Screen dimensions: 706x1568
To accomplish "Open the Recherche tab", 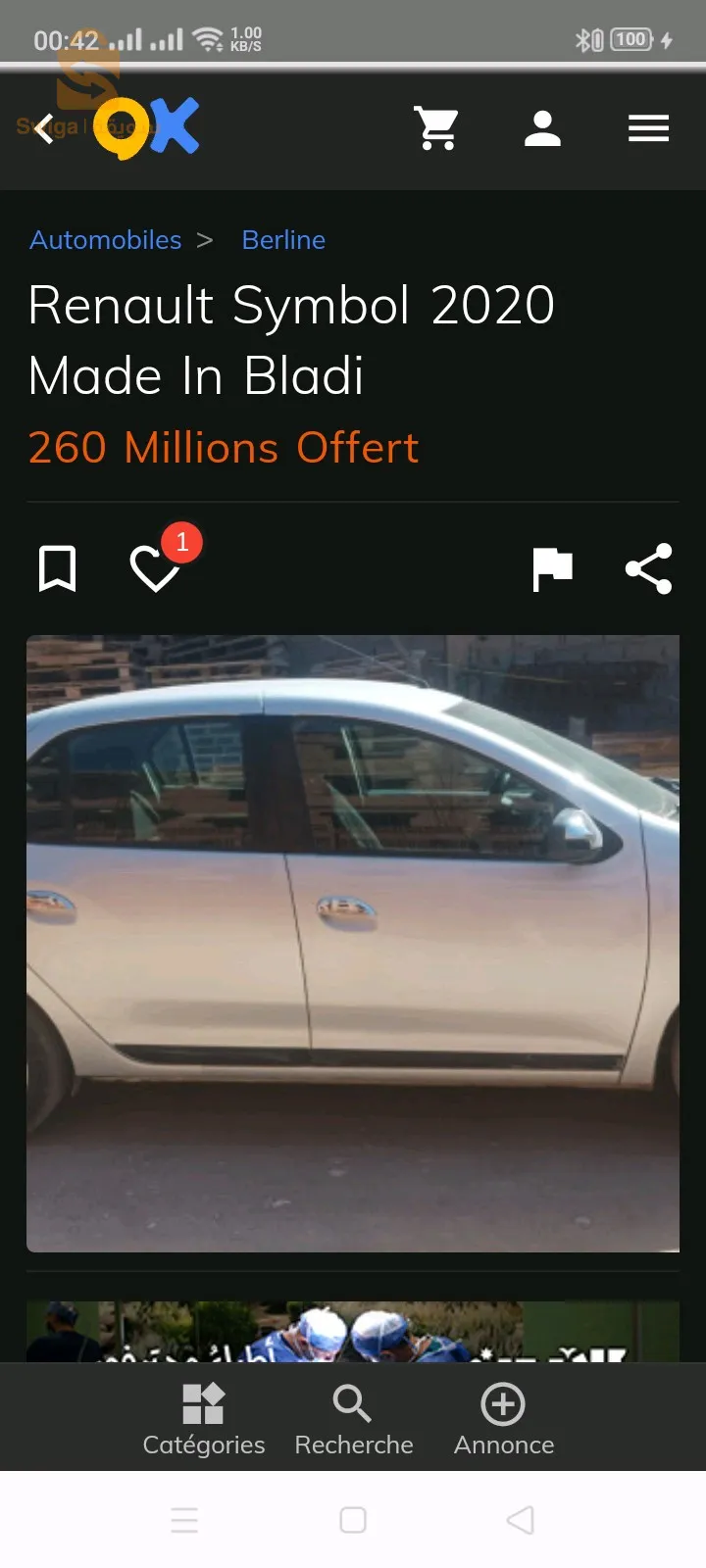I will click(x=353, y=1419).
